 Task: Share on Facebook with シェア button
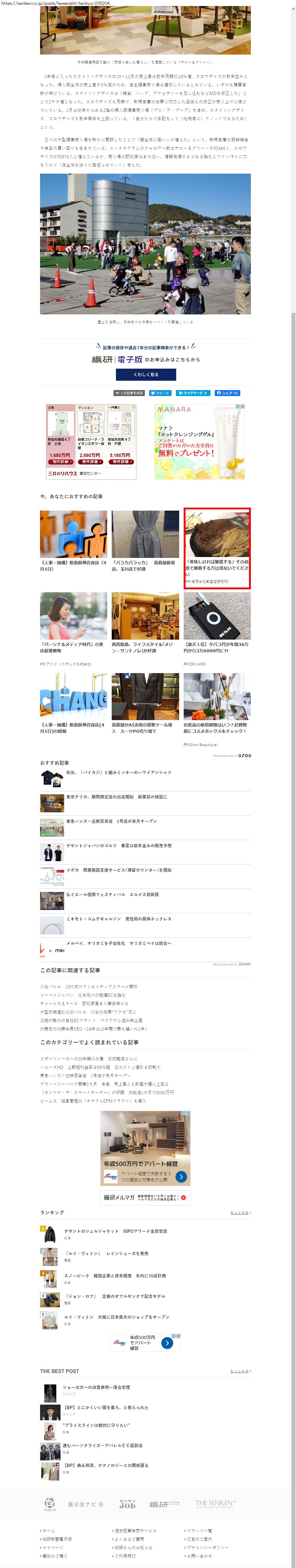click(x=227, y=393)
